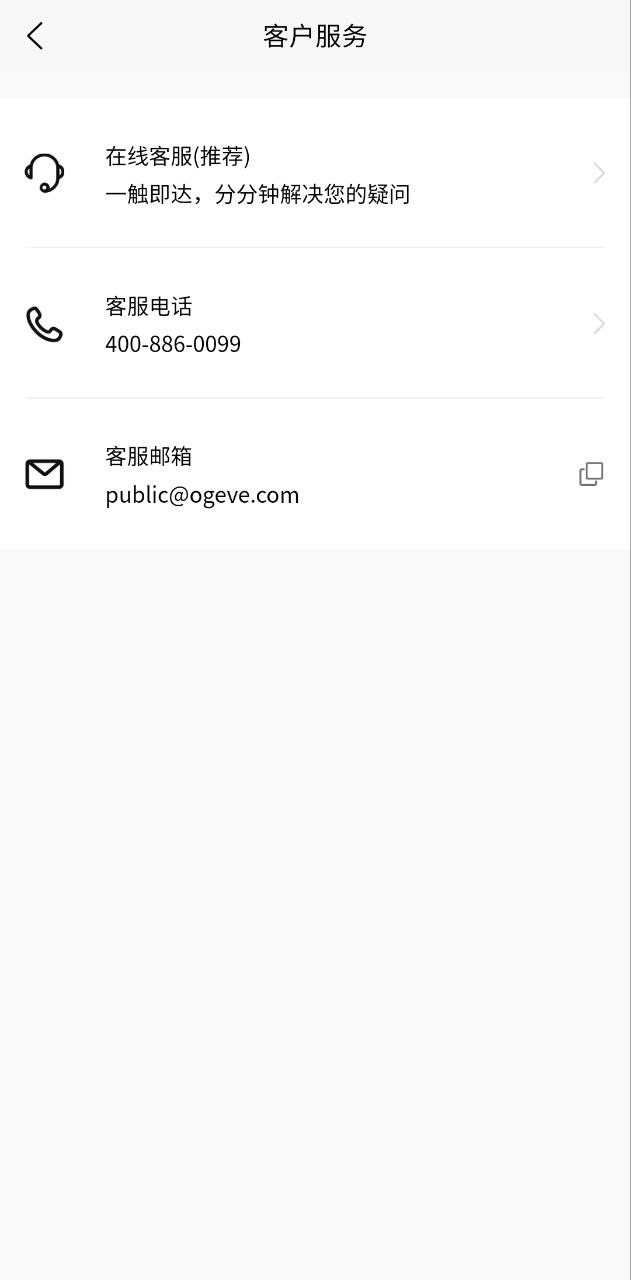Copy the 客服邮箱 email address
Viewport: 631px width, 1280px height.
591,474
